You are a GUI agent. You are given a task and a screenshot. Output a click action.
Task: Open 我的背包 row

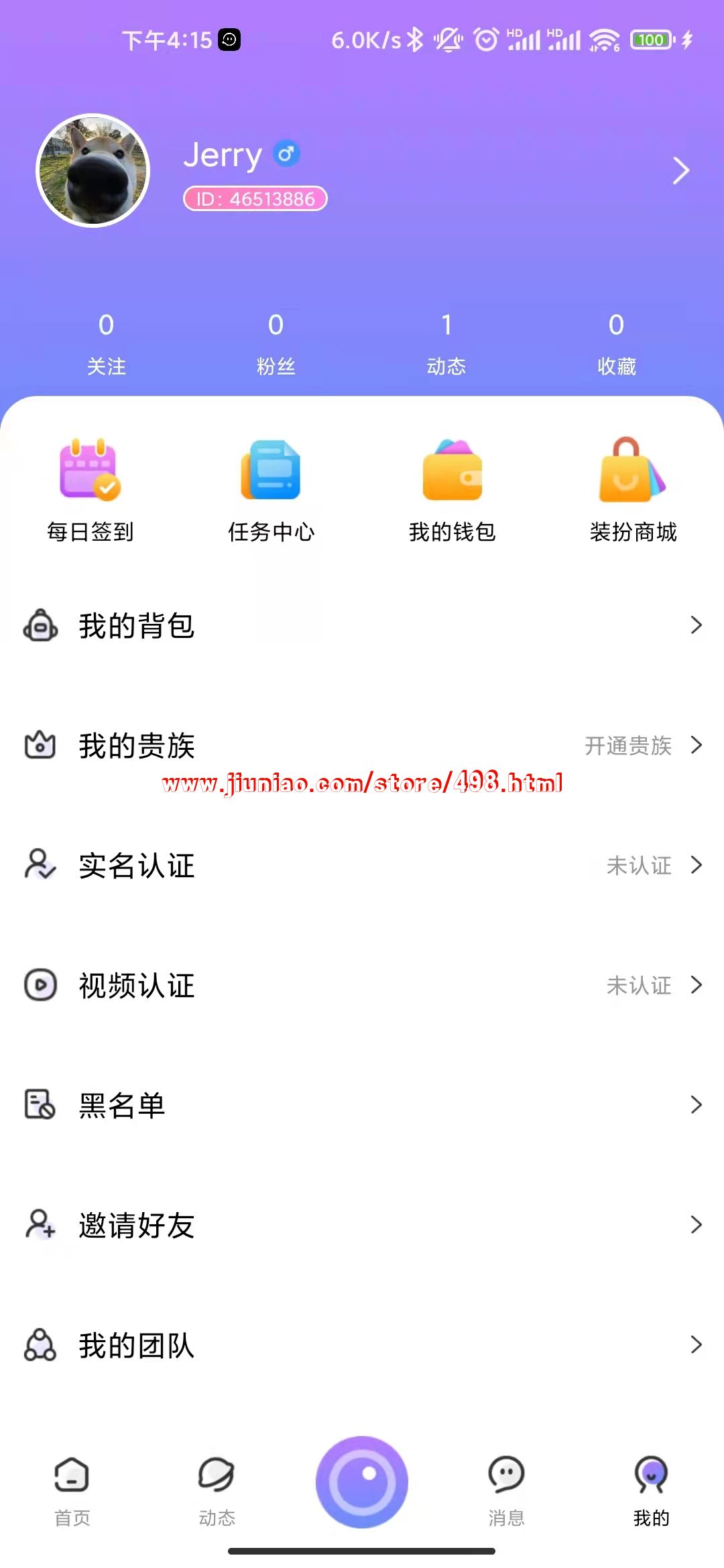point(362,626)
